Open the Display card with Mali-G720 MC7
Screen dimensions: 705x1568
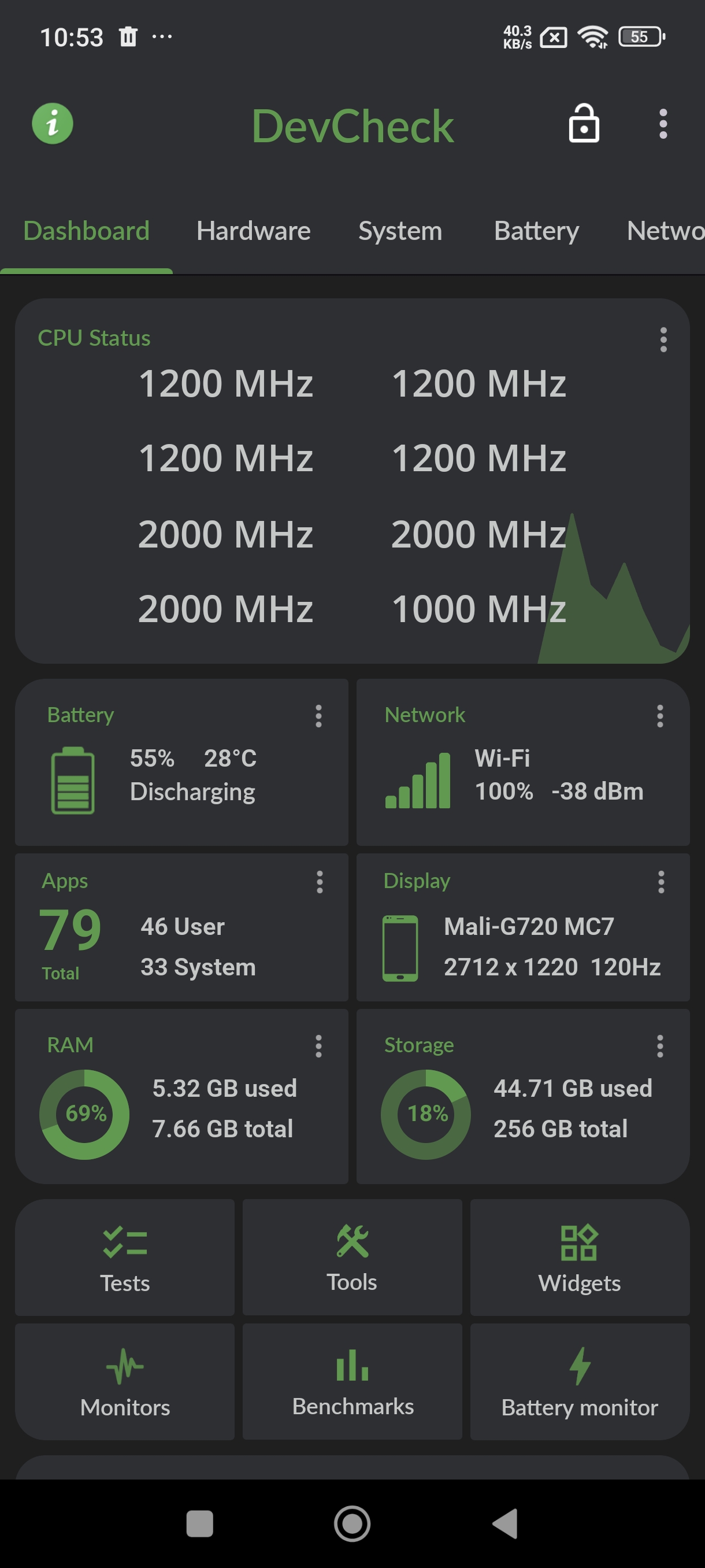(x=522, y=927)
